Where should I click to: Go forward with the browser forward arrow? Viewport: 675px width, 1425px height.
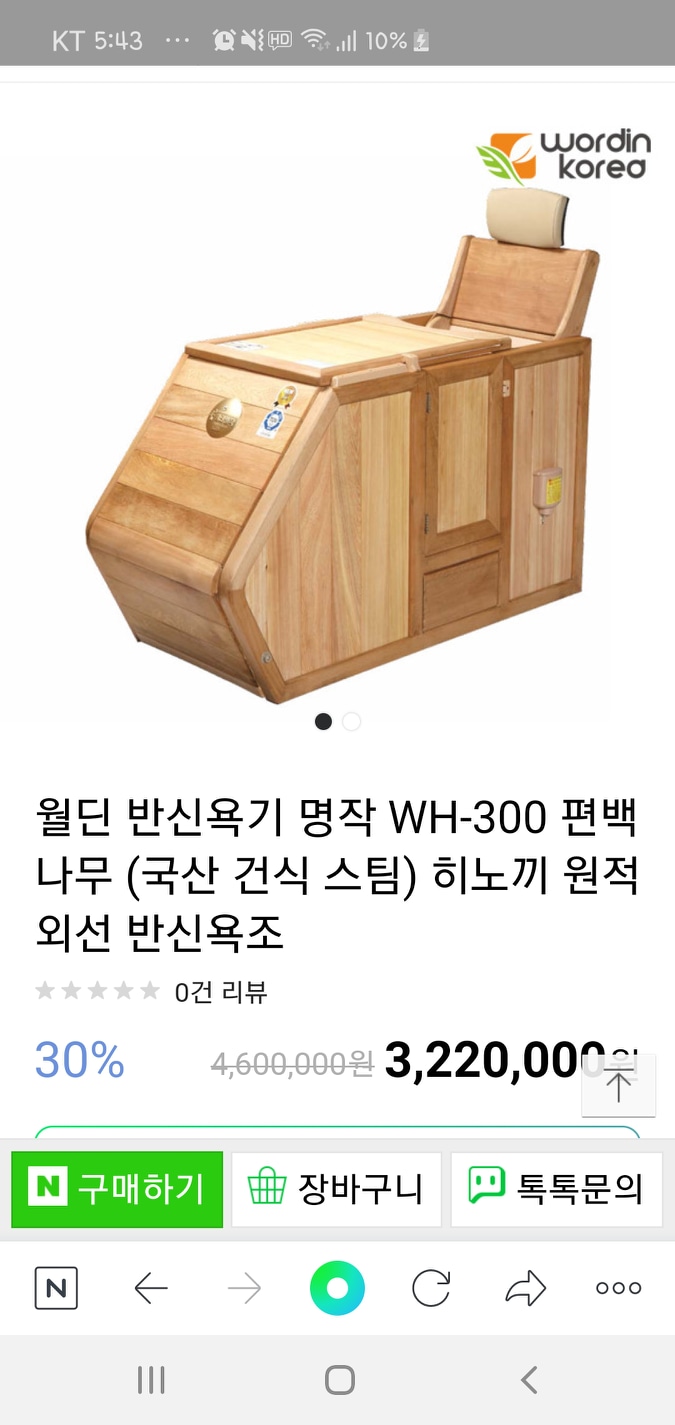pyautogui.click(x=244, y=1288)
